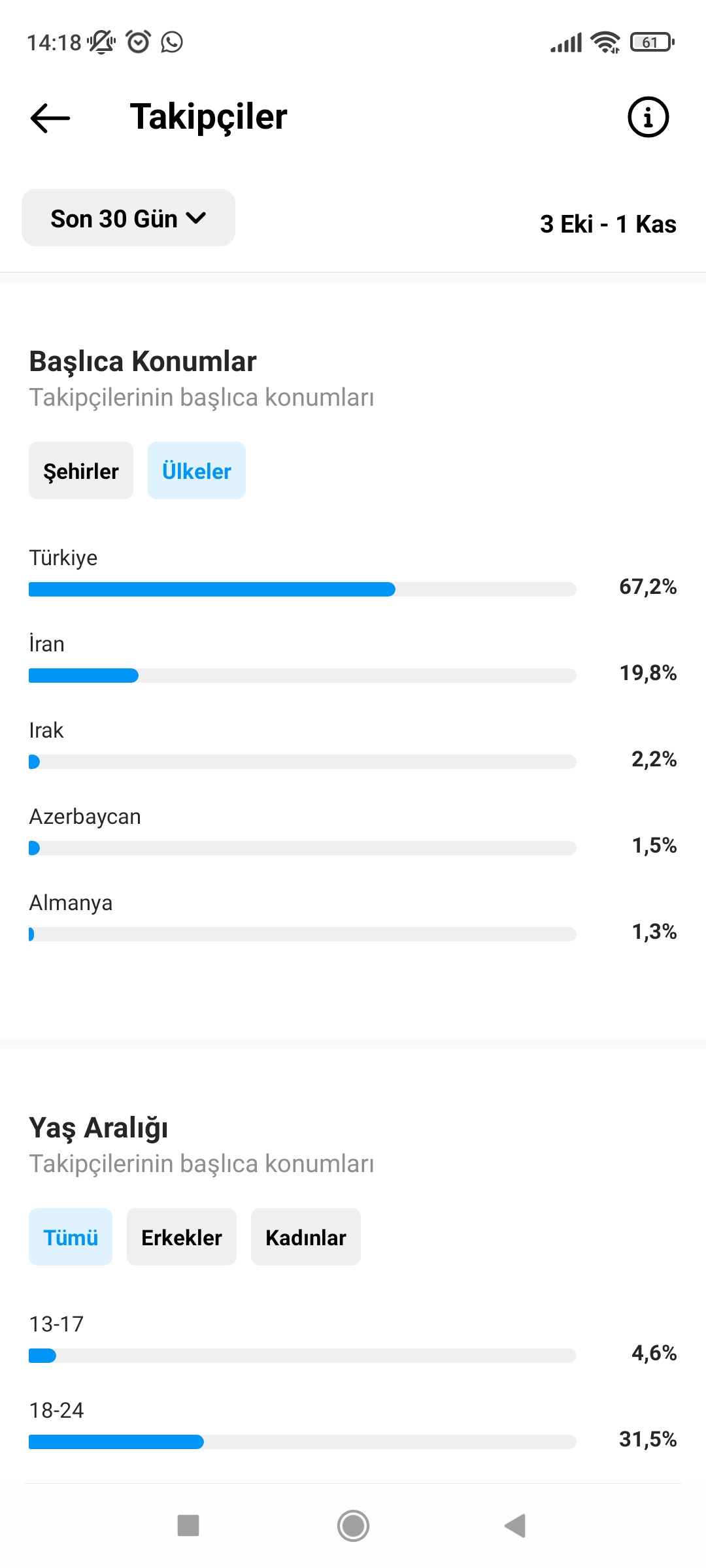Image resolution: width=706 pixels, height=1568 pixels.
Task: Switch to the Şehirler locations tab
Action: 81,470
